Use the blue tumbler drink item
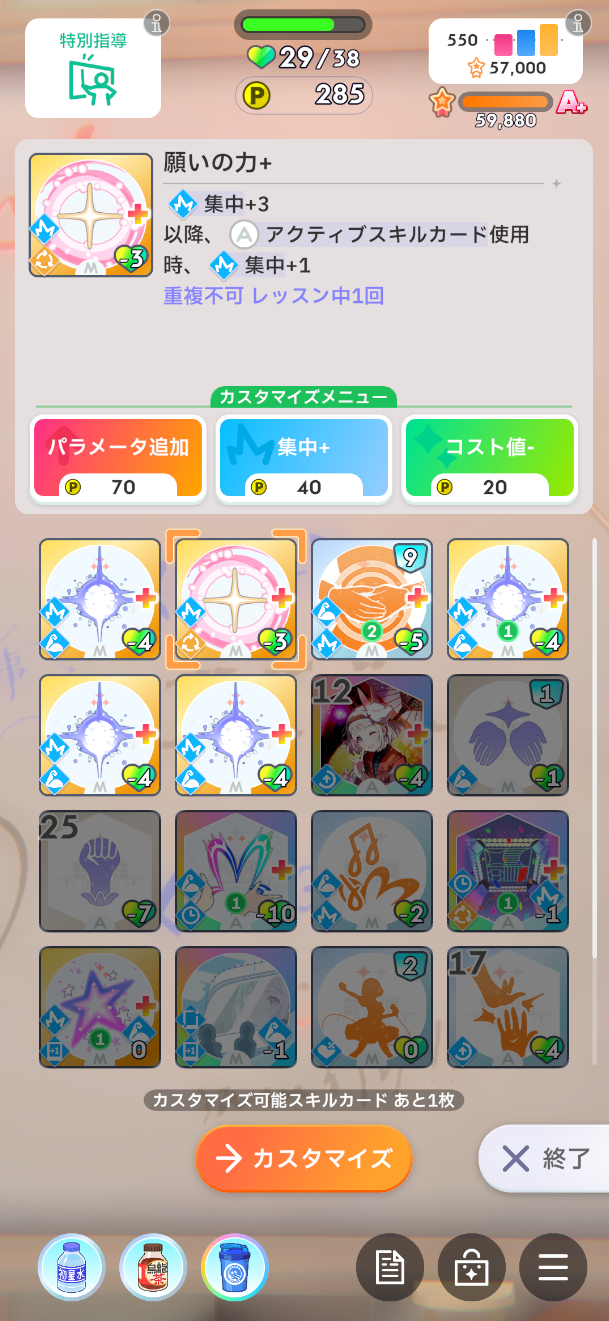Image resolution: width=609 pixels, height=1321 pixels. (234, 1267)
